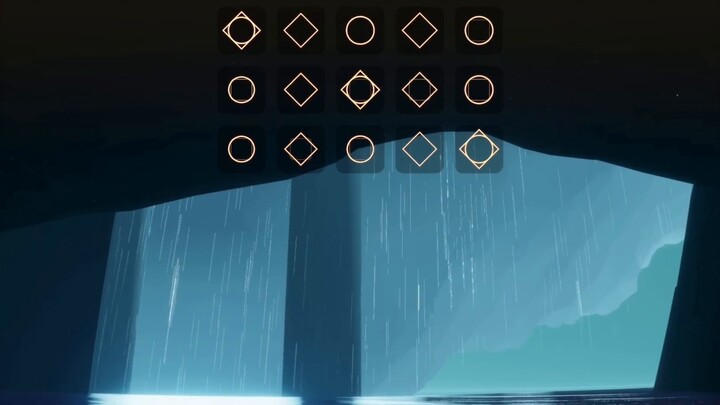Play the fourth diamond key in the bottom row
The height and width of the screenshot is (405, 720).
coord(420,149)
